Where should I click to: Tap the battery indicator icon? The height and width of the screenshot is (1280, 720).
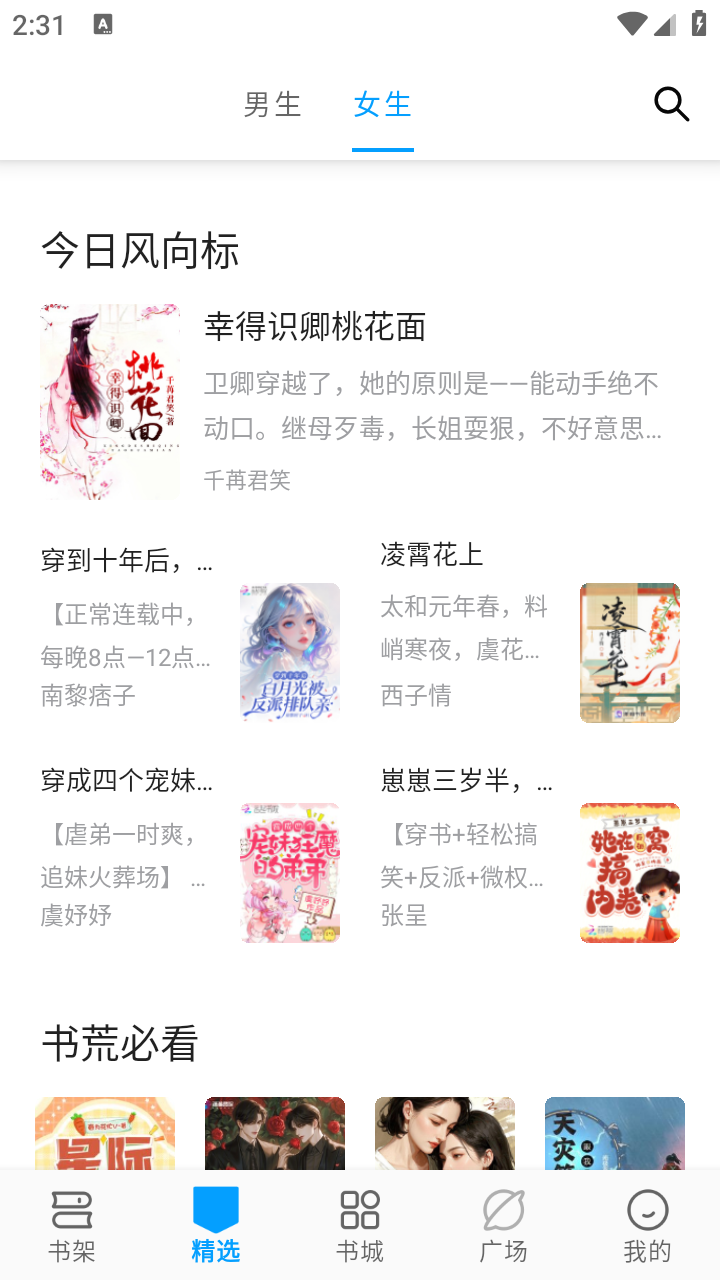pos(699,23)
